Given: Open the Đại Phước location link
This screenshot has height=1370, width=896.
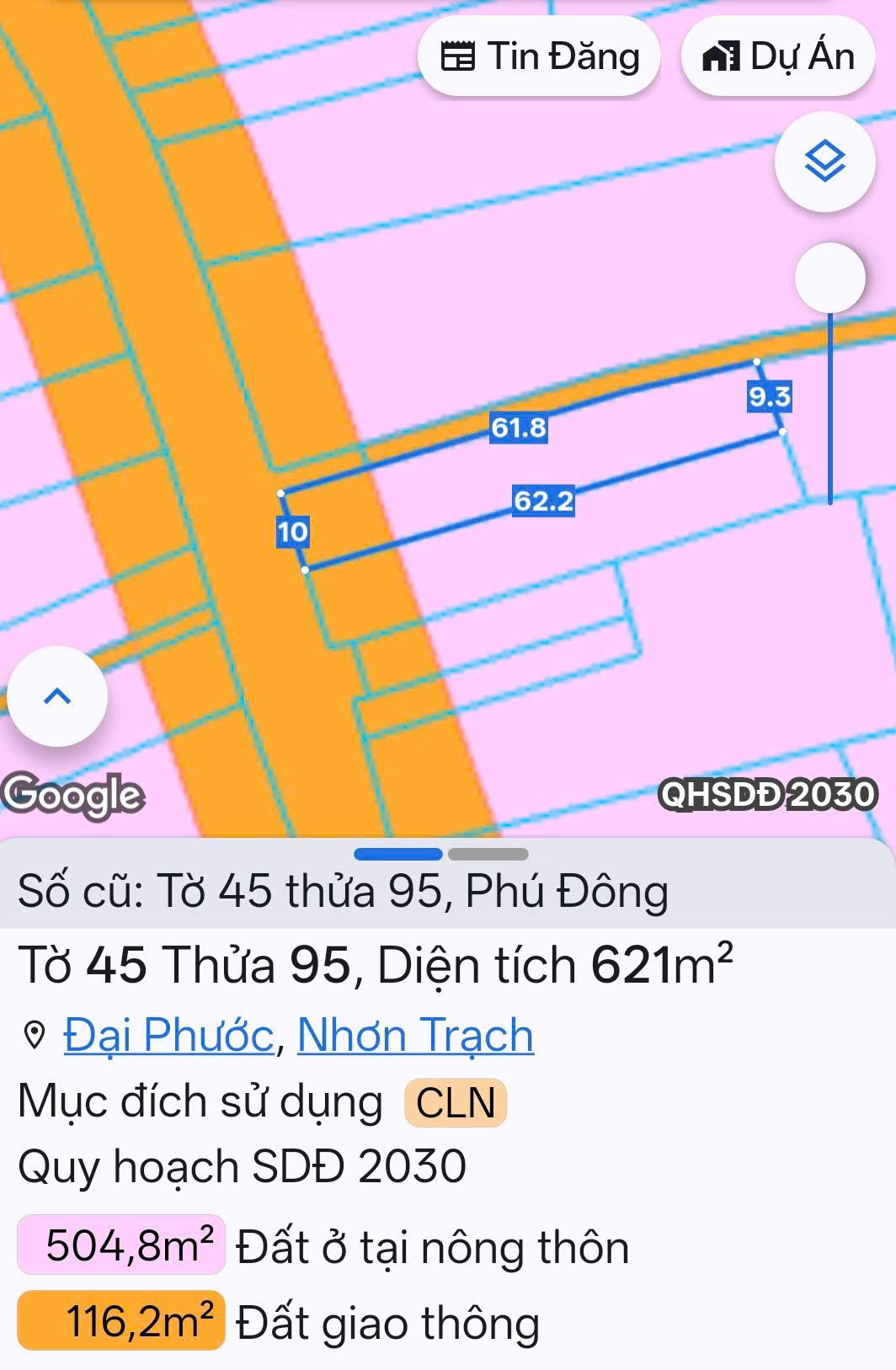Looking at the screenshot, I should click(x=169, y=1035).
